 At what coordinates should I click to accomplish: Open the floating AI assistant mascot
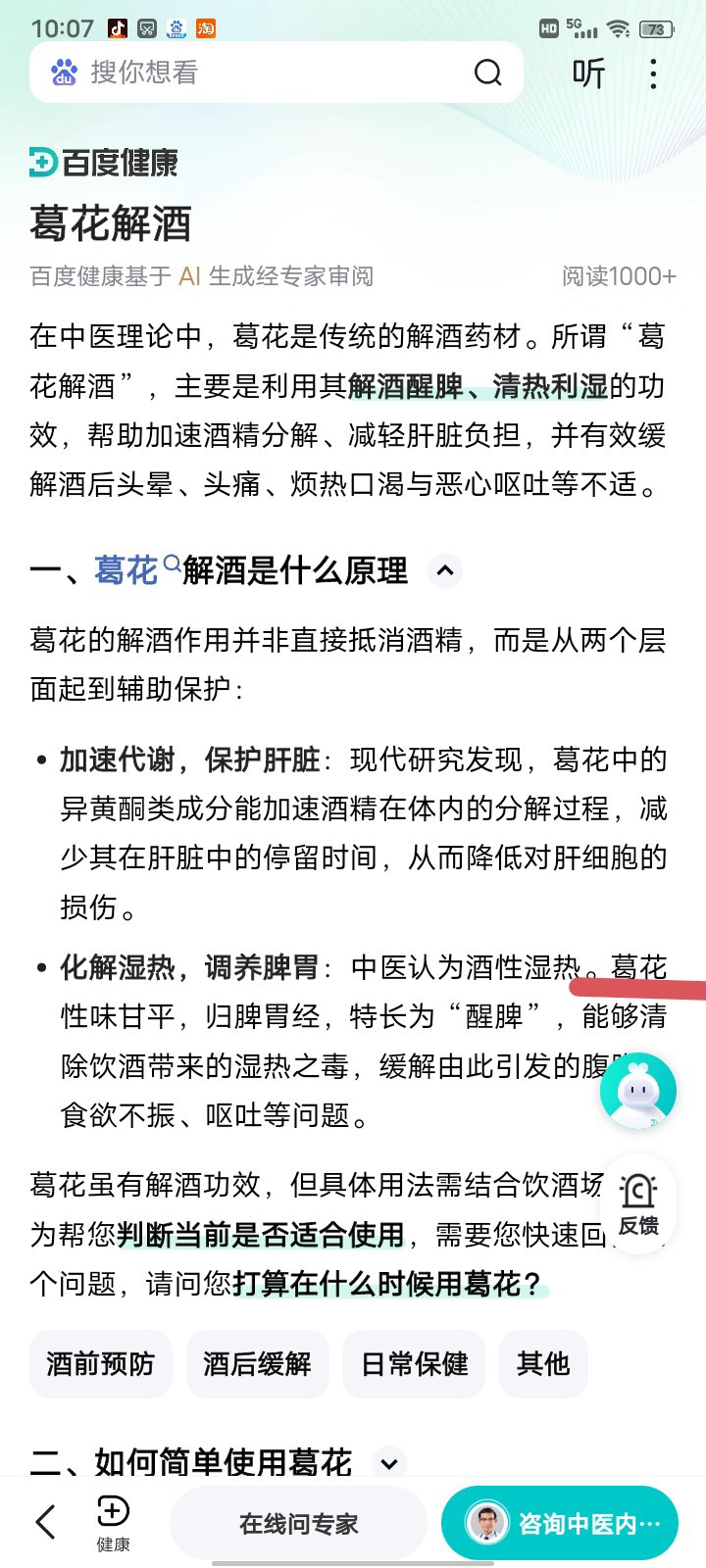[x=637, y=1091]
